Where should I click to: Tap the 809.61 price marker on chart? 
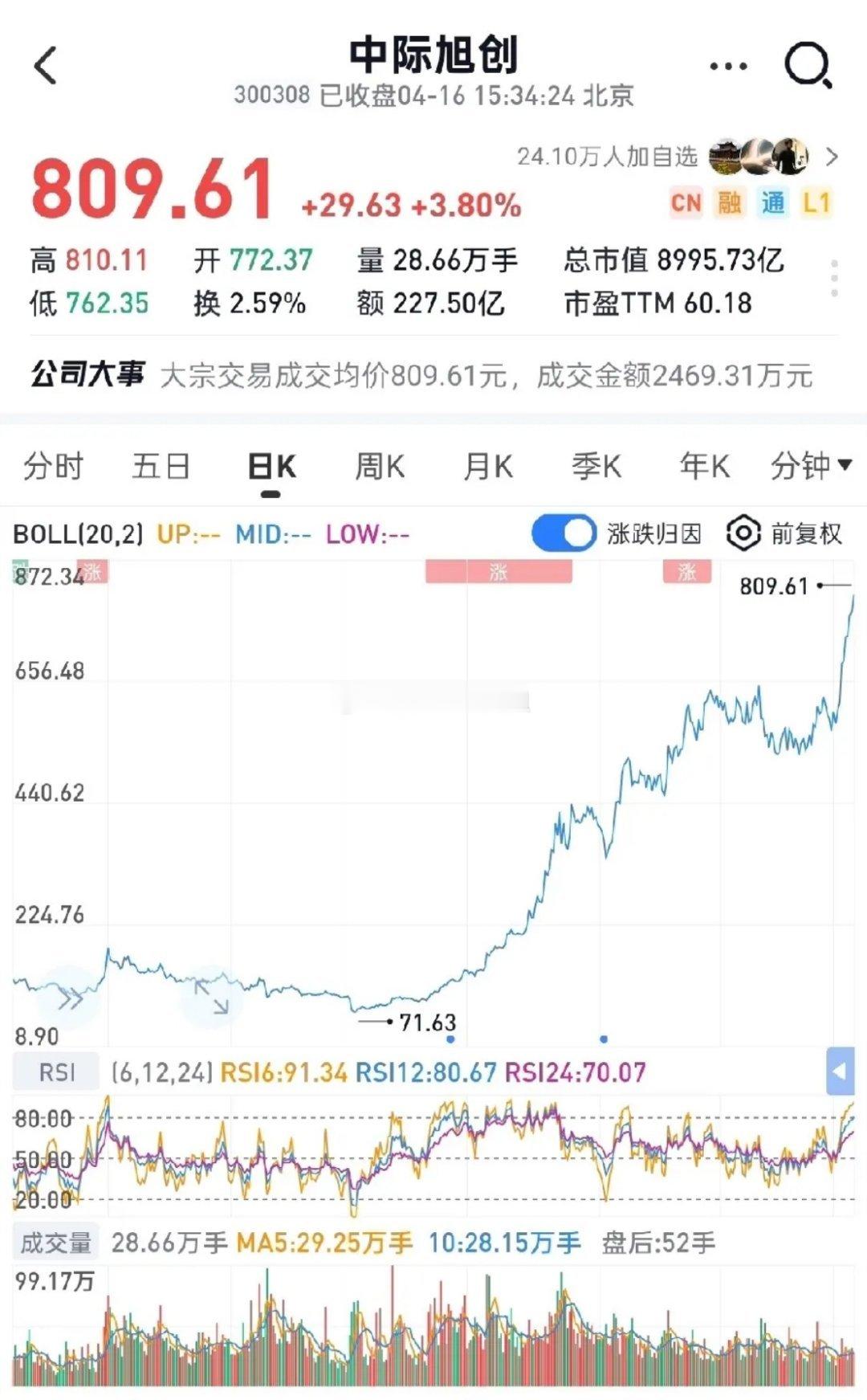point(773,587)
